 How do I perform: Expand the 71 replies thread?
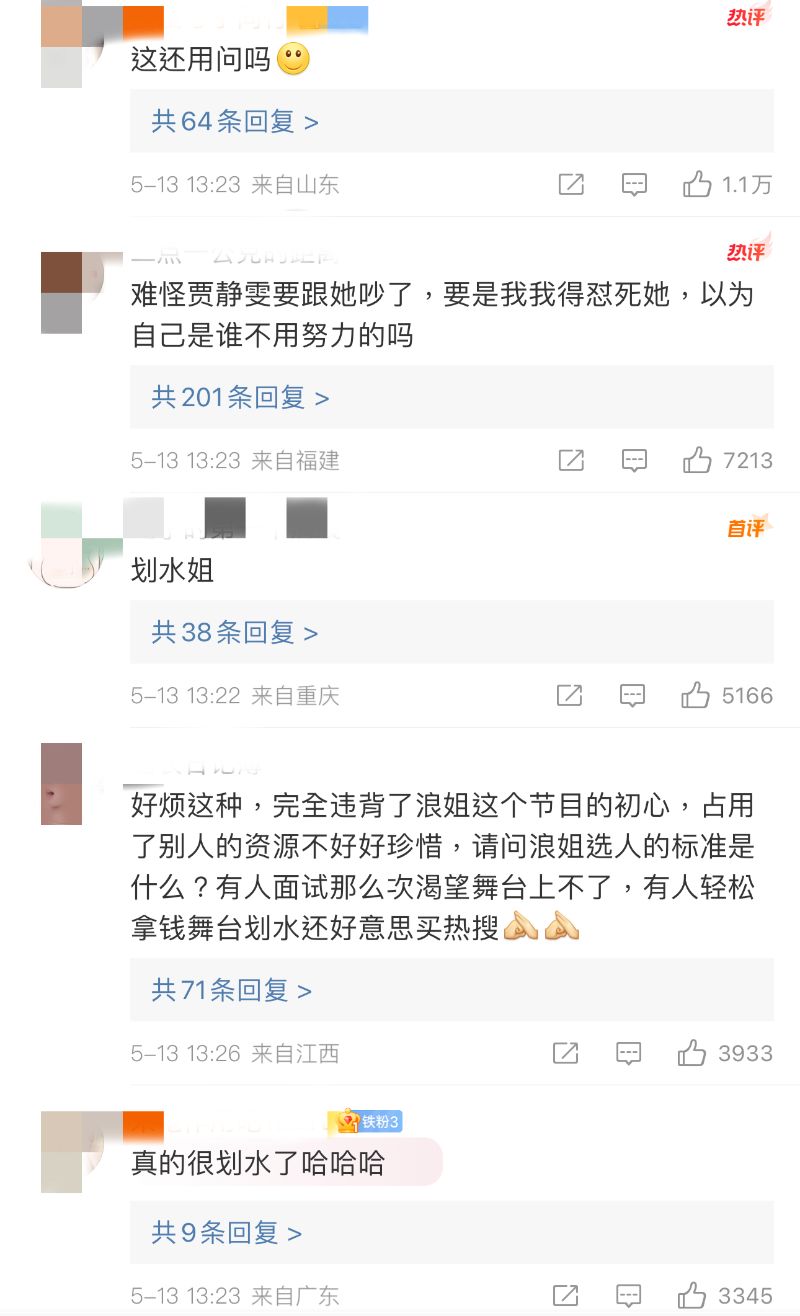click(x=232, y=991)
